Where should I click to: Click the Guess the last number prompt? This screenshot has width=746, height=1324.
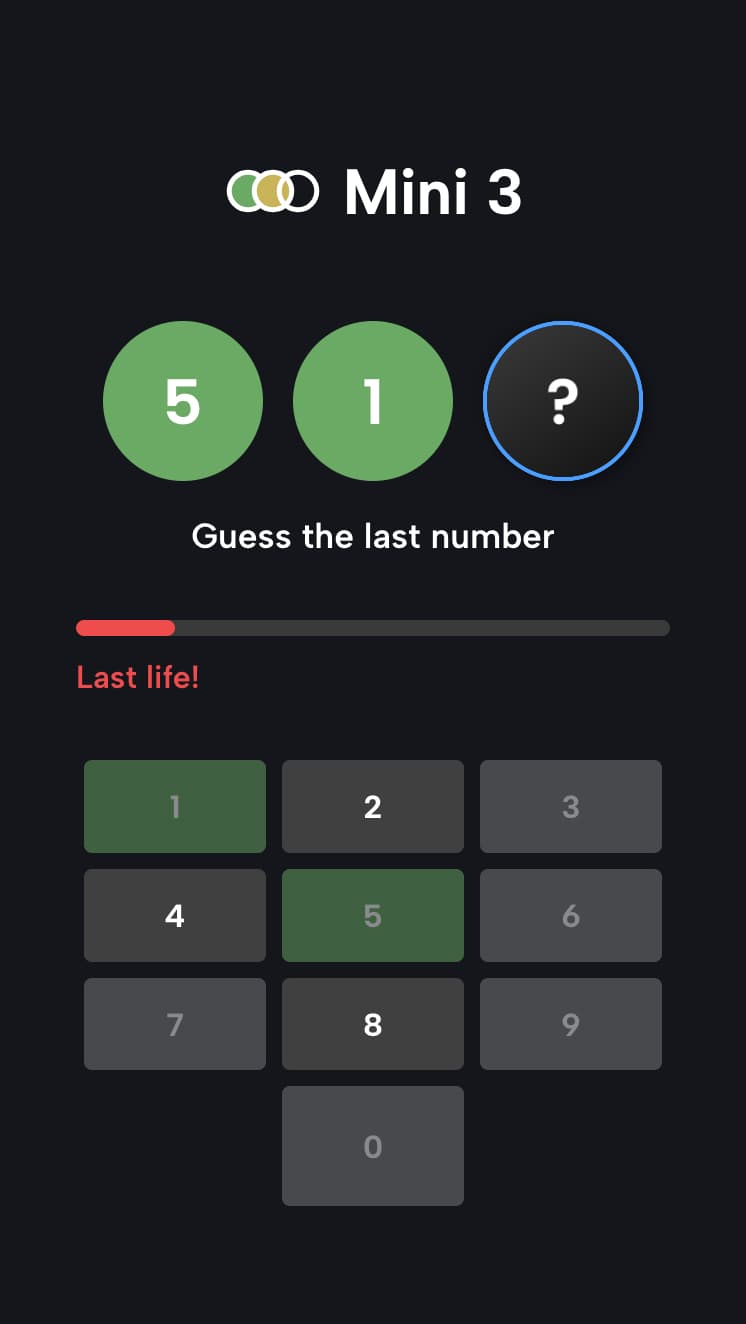tap(373, 537)
